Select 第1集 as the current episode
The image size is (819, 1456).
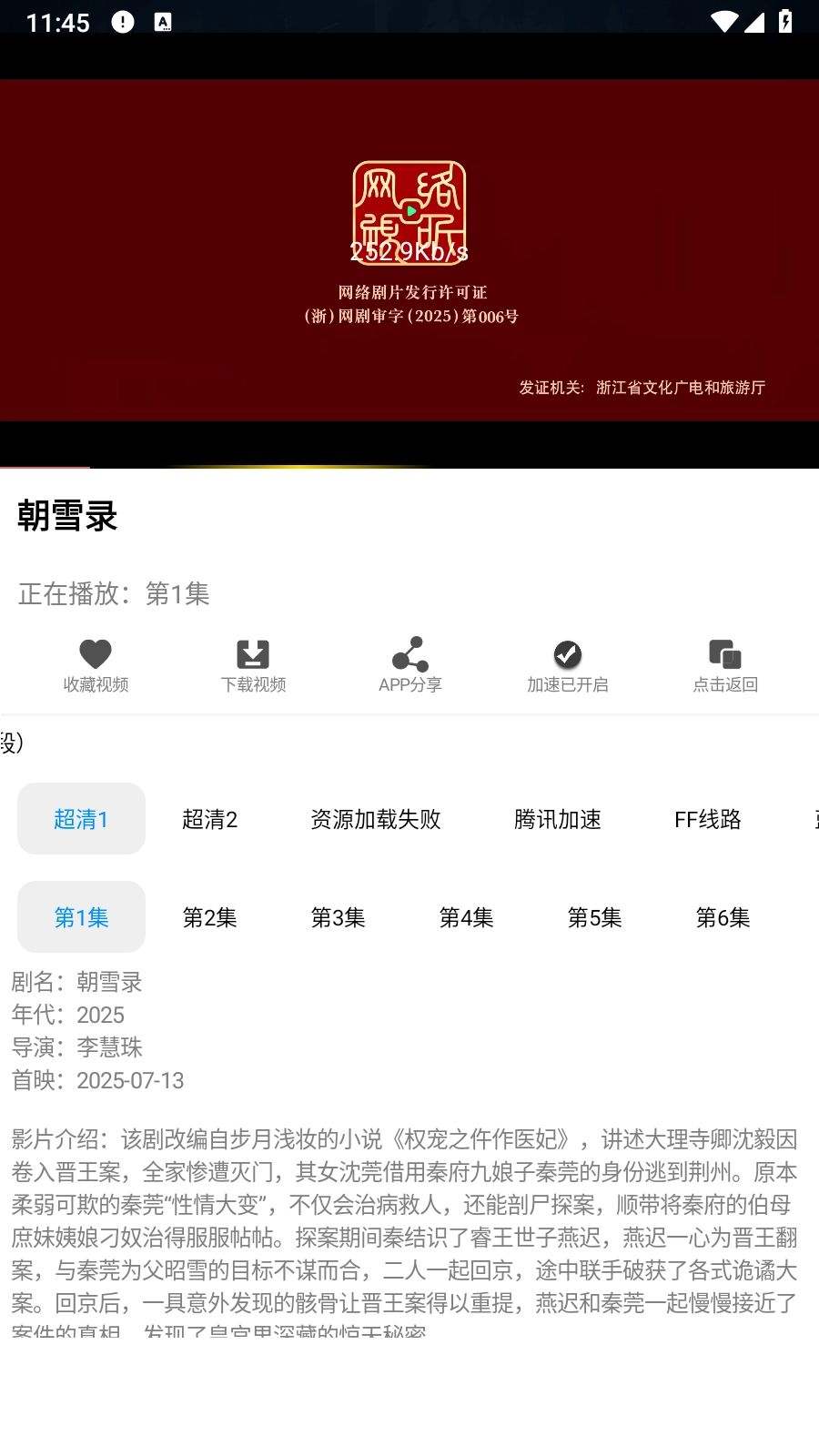point(81,916)
